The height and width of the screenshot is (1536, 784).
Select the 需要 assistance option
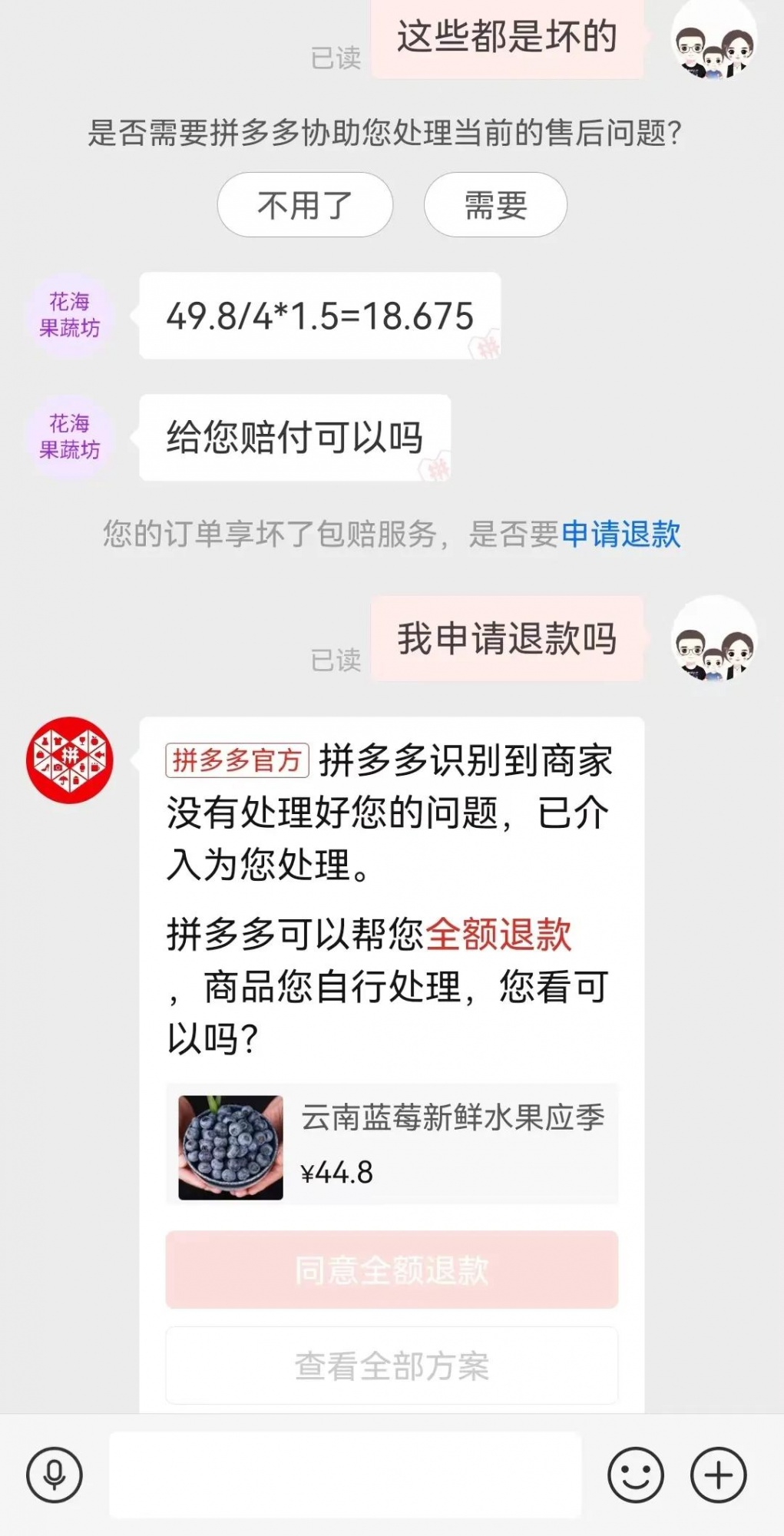pyautogui.click(x=495, y=205)
